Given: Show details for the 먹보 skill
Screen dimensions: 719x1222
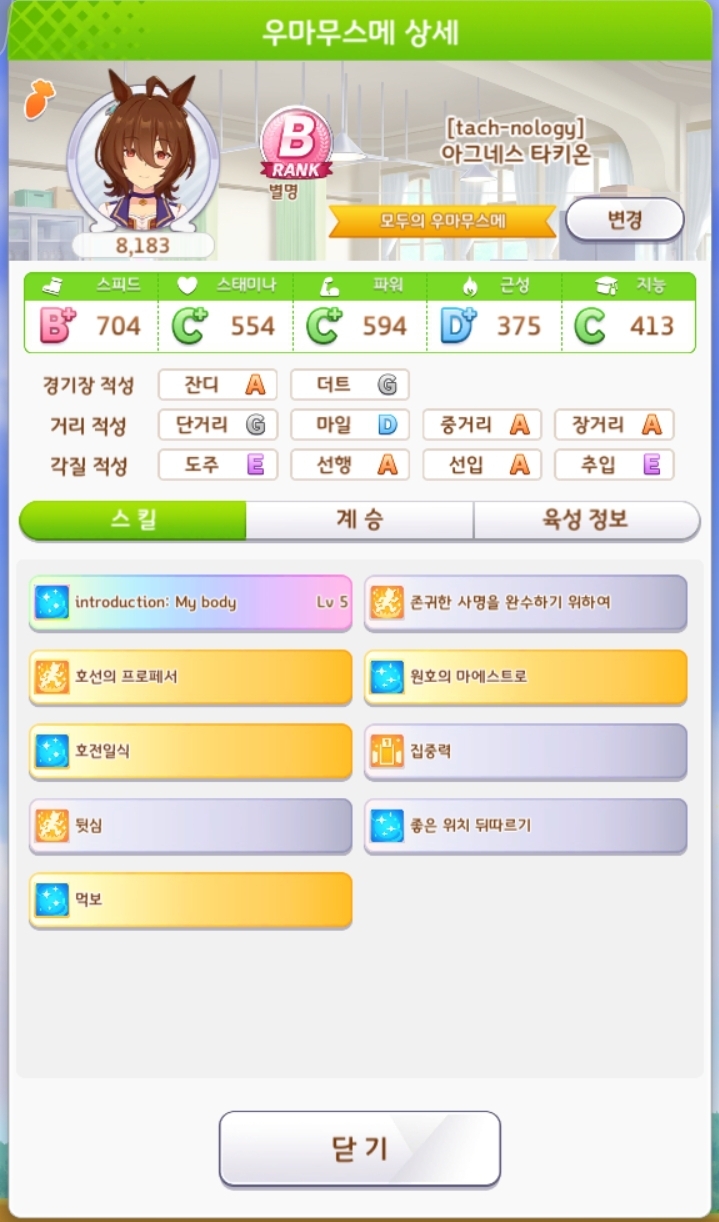Looking at the screenshot, I should tap(190, 900).
